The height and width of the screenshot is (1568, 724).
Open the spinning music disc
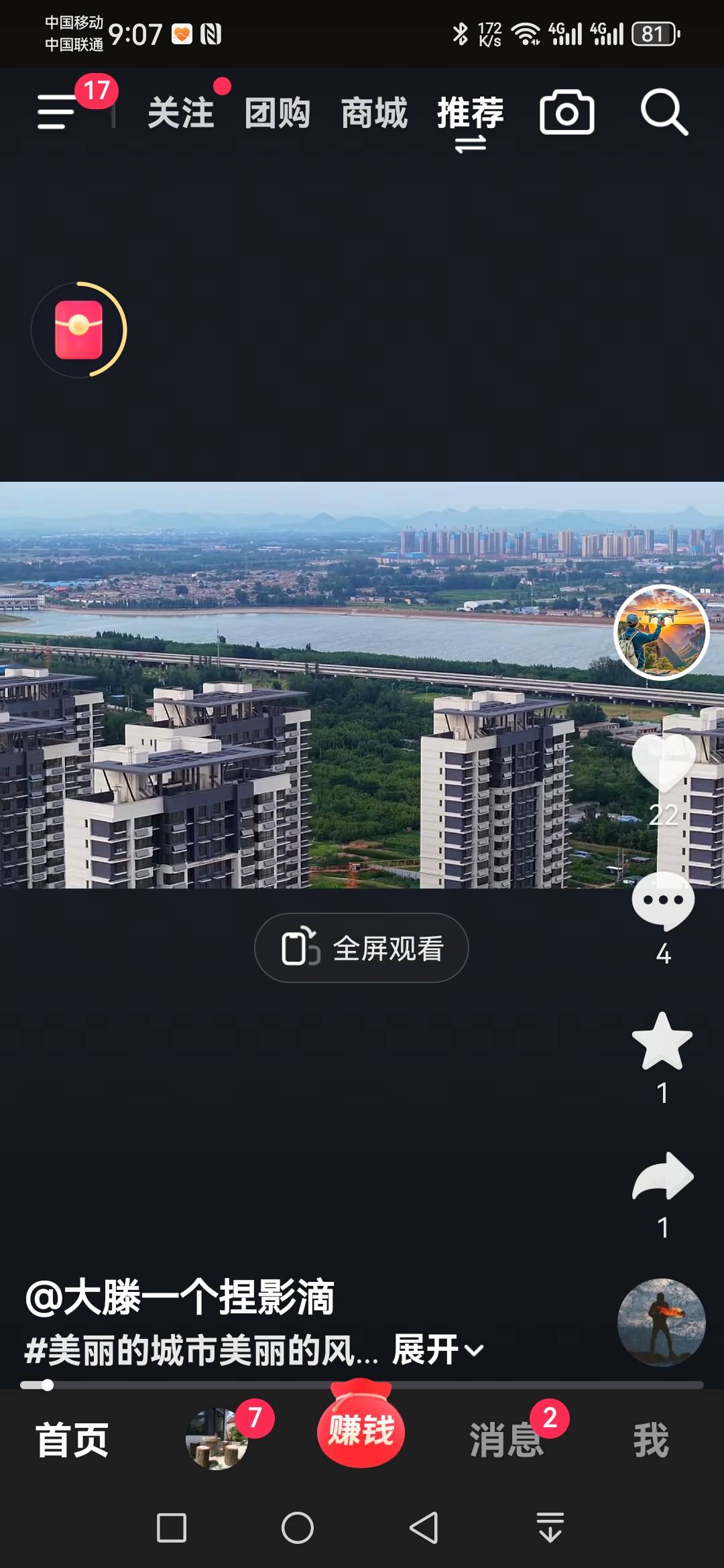point(661,1322)
